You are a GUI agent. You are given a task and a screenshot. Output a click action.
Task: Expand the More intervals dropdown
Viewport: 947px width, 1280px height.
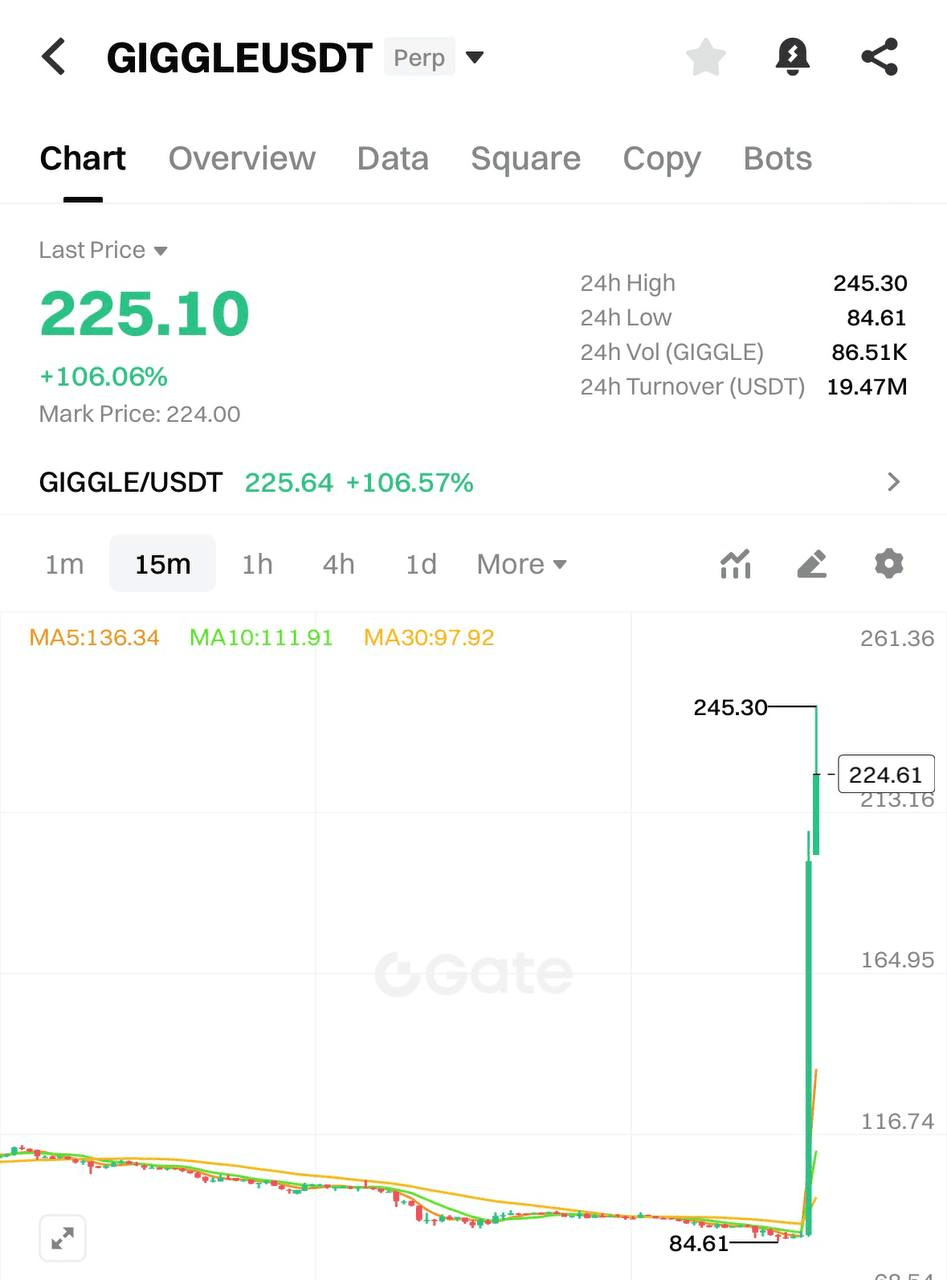point(521,564)
